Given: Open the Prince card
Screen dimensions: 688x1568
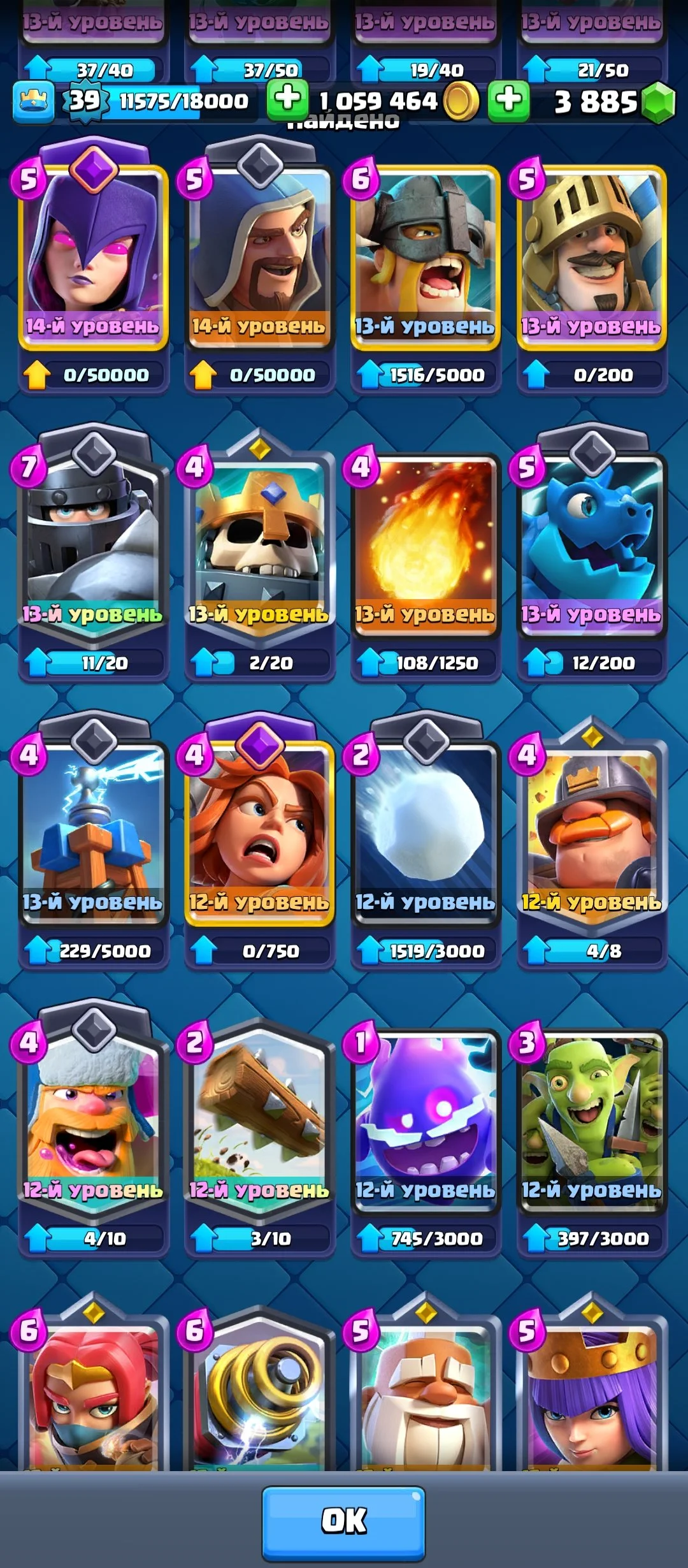Looking at the screenshot, I should [x=592, y=255].
